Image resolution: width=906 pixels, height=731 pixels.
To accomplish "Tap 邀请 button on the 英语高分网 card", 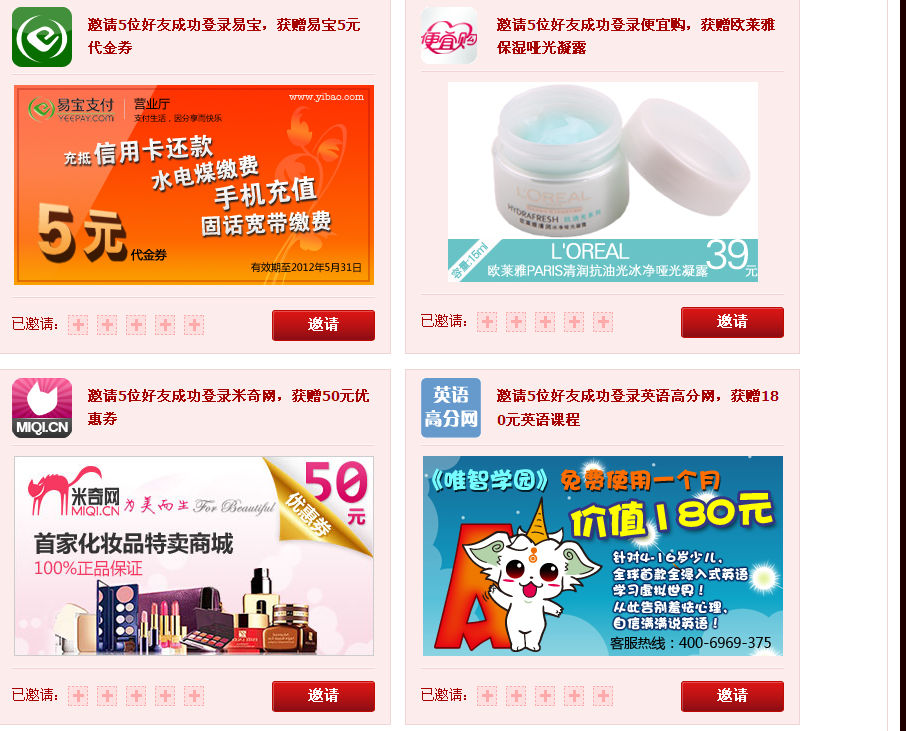I will [x=732, y=696].
